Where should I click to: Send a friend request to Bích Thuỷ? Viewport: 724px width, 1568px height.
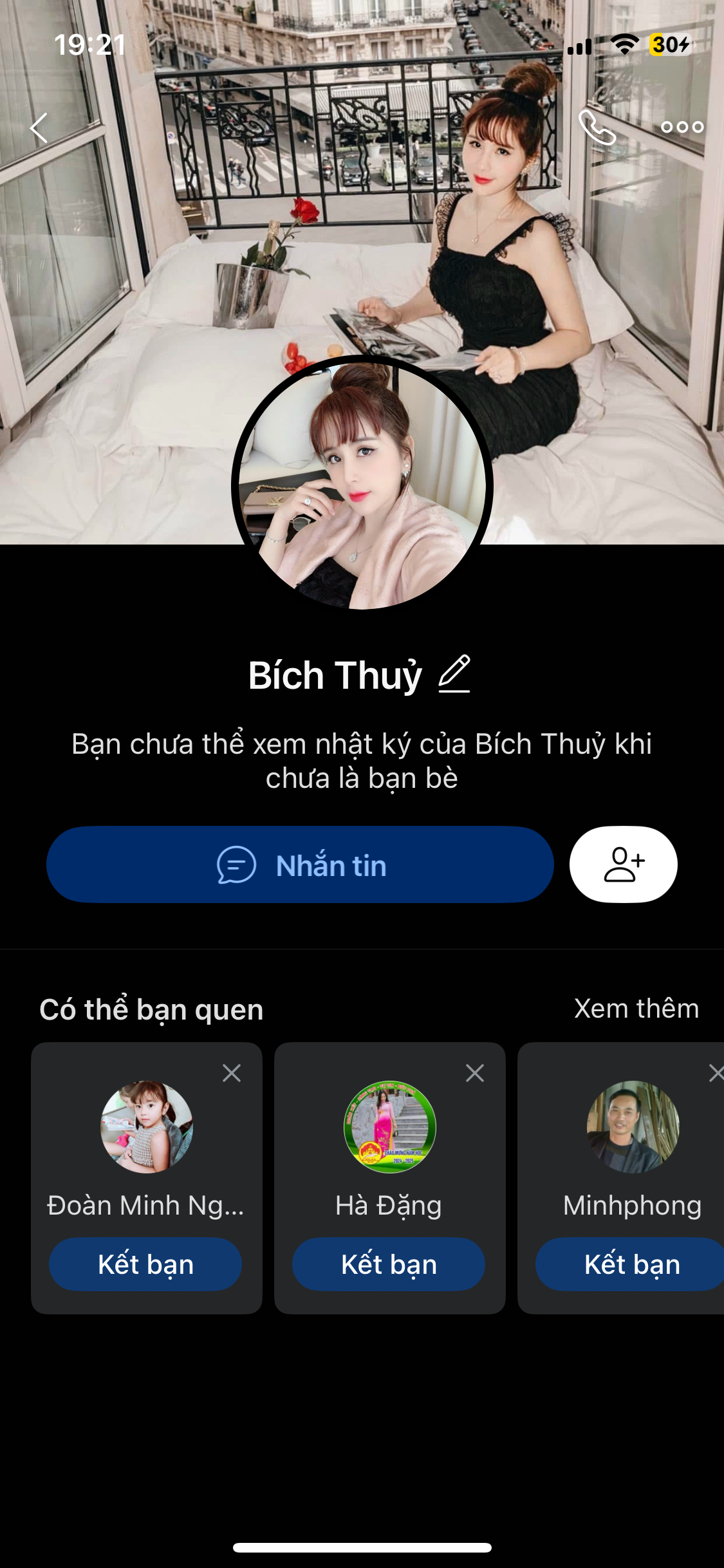coord(623,864)
